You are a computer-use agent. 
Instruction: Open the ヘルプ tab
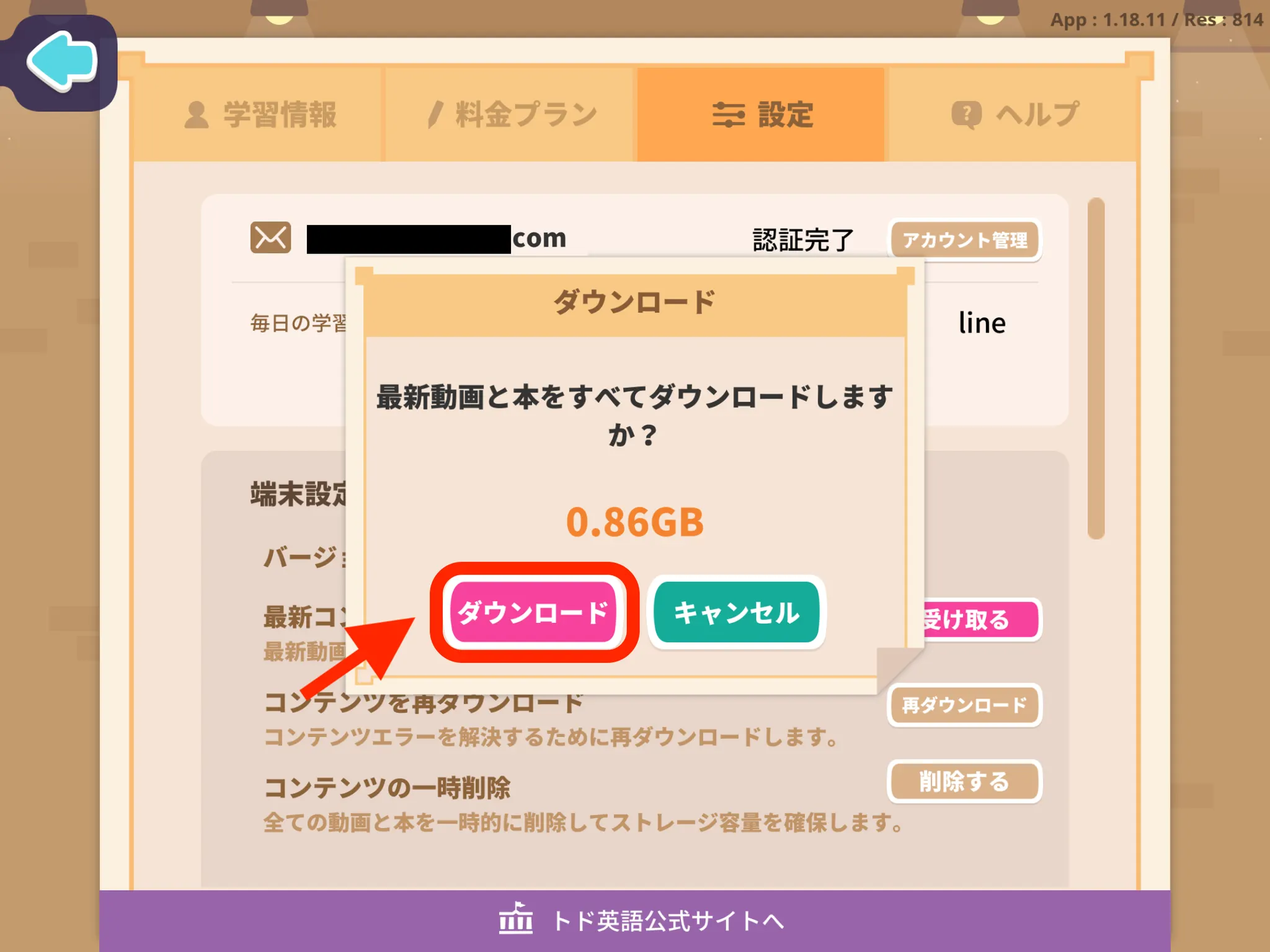coord(1014,115)
